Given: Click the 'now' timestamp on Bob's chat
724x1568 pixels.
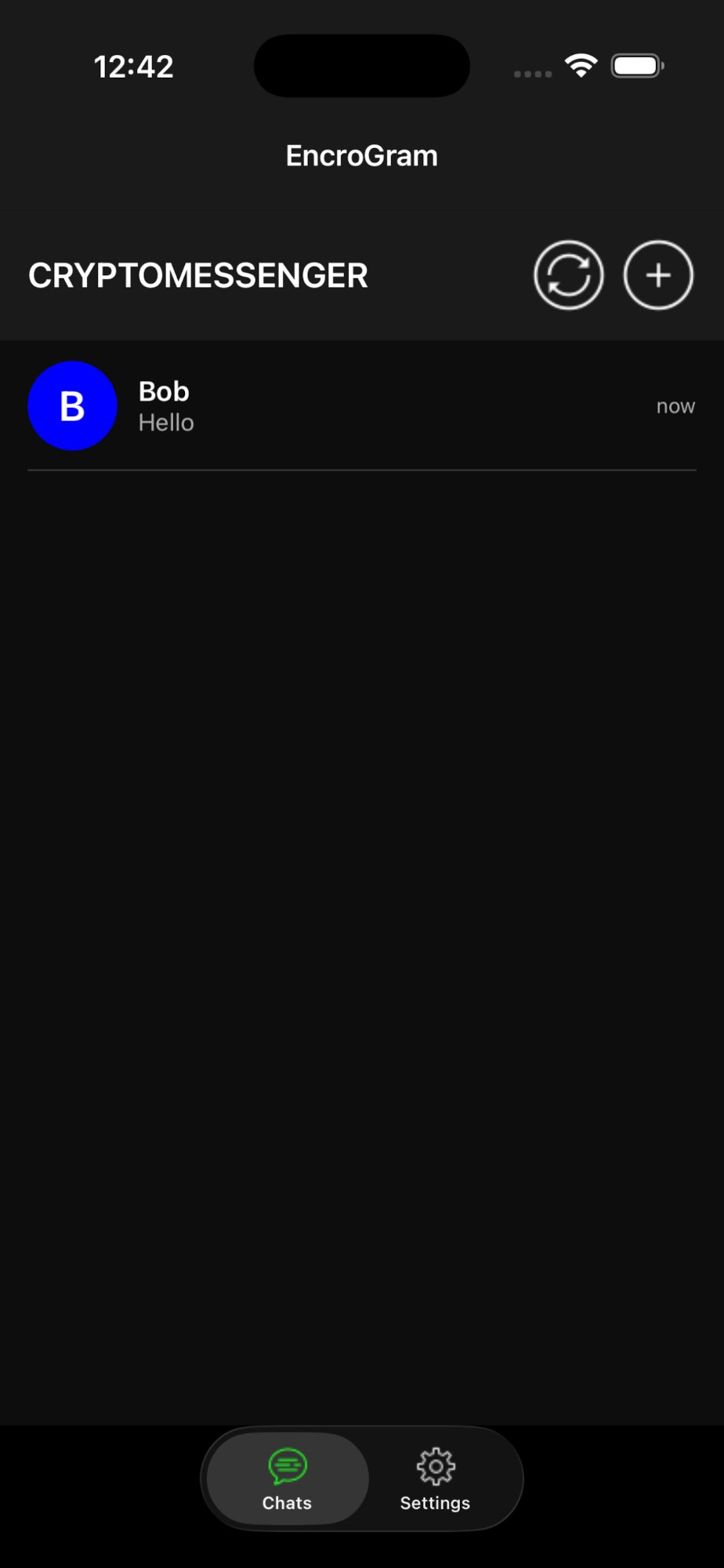Looking at the screenshot, I should (675, 406).
